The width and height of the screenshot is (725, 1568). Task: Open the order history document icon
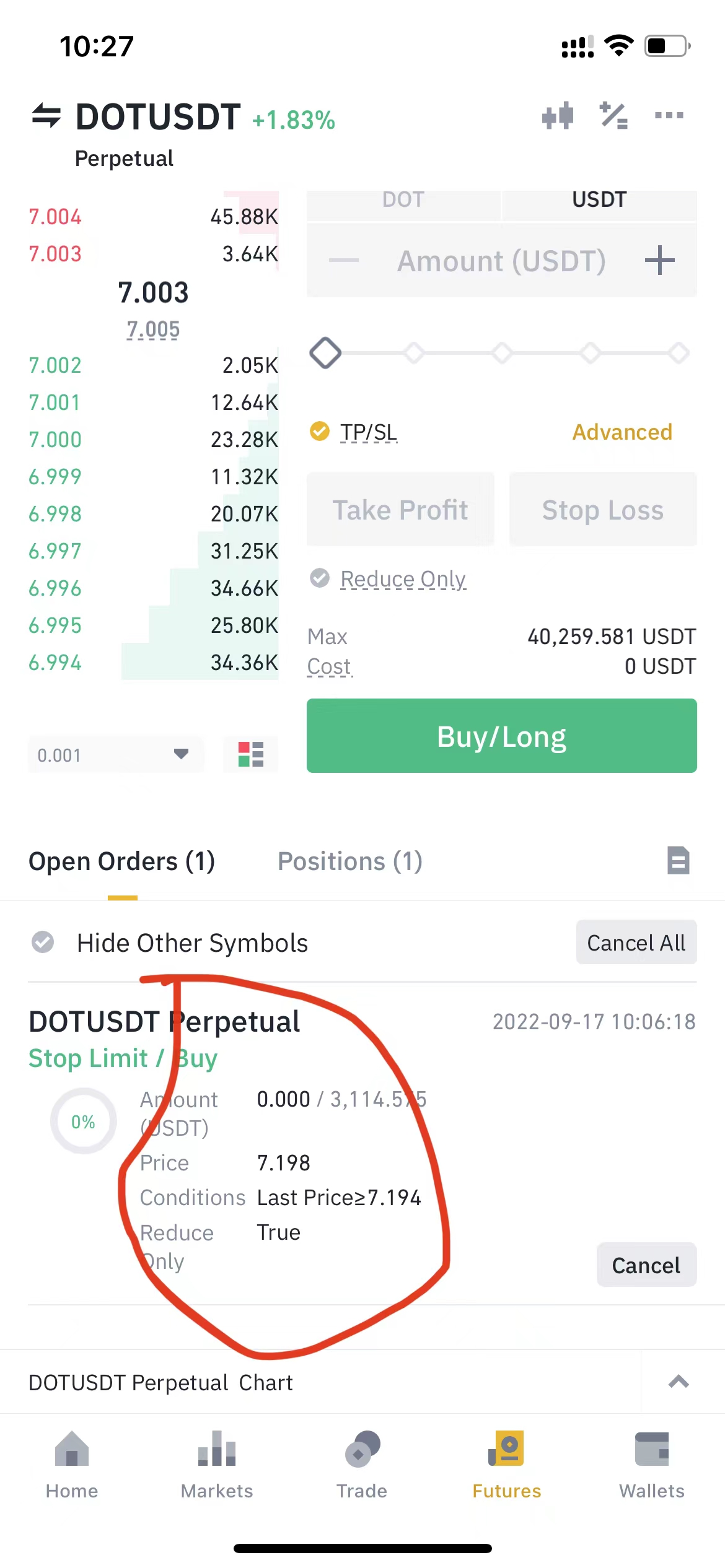click(678, 860)
